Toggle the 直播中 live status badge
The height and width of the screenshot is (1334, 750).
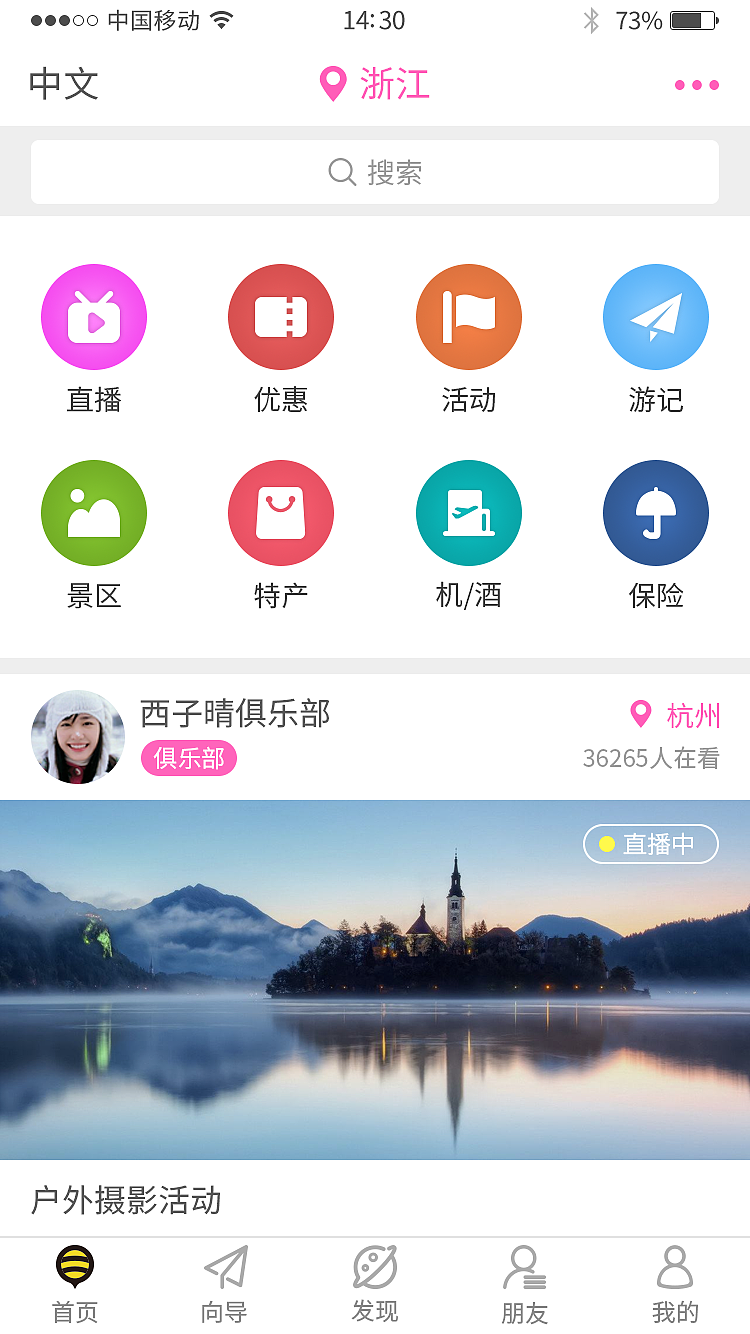[x=651, y=844]
